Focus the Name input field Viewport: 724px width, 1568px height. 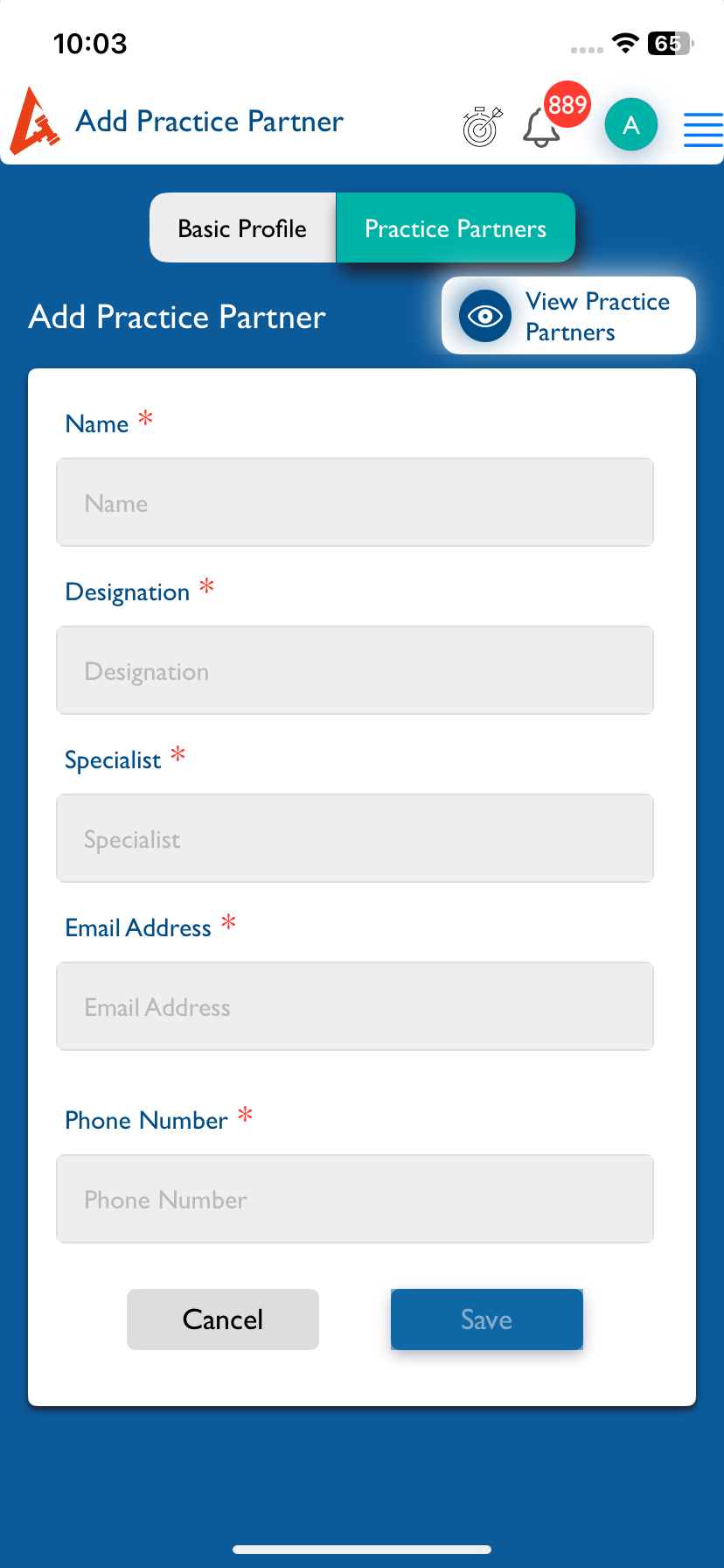[x=355, y=503]
